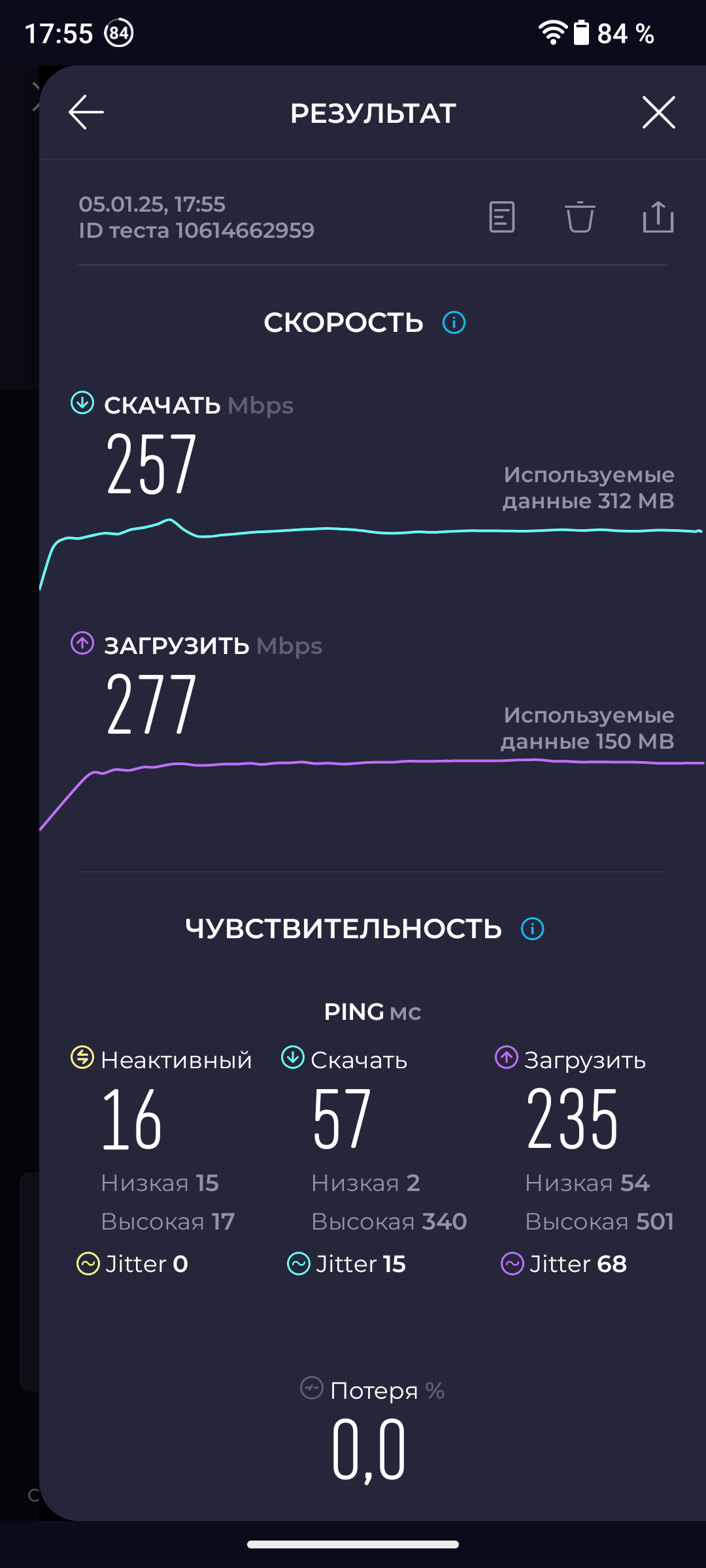Share this speed test result
Image resolution: width=706 pixels, height=1568 pixels.
(658, 217)
